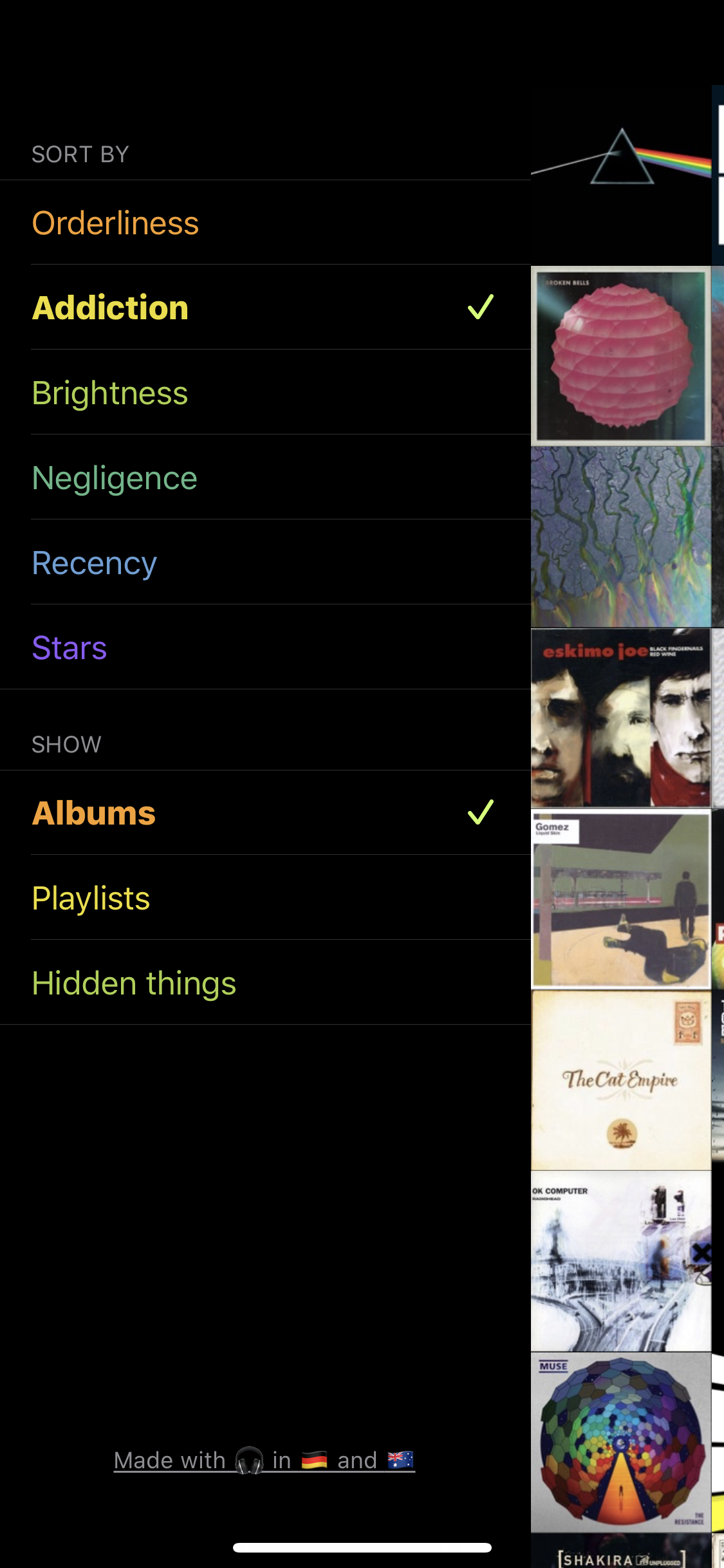Screen dimensions: 724x1568
Task: Open the Broken Bells album cover
Action: [x=621, y=356]
